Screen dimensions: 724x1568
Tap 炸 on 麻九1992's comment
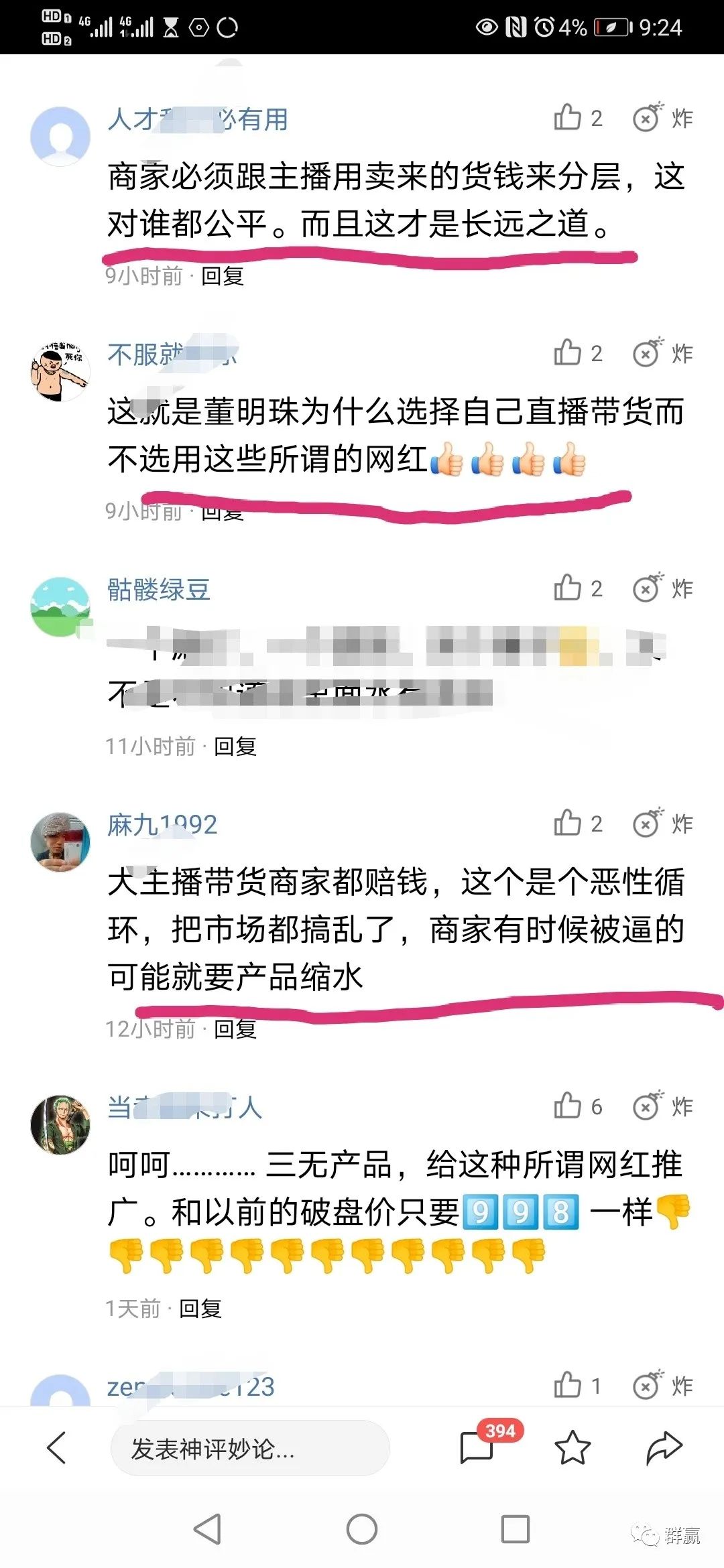point(662,824)
